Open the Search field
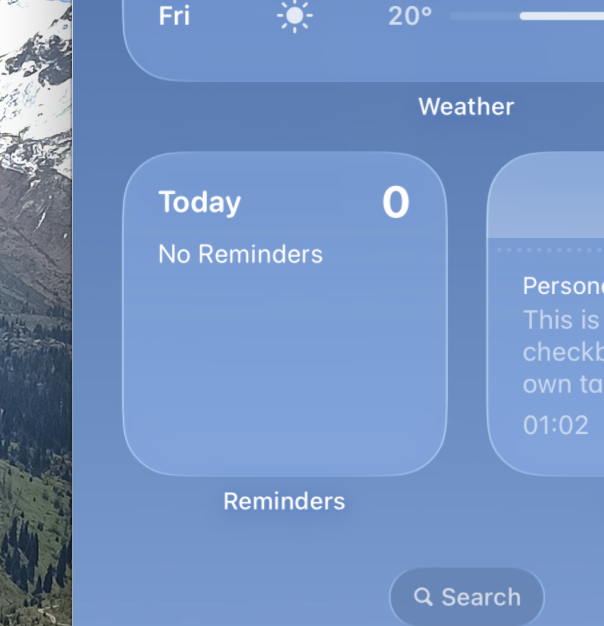 tap(467, 597)
